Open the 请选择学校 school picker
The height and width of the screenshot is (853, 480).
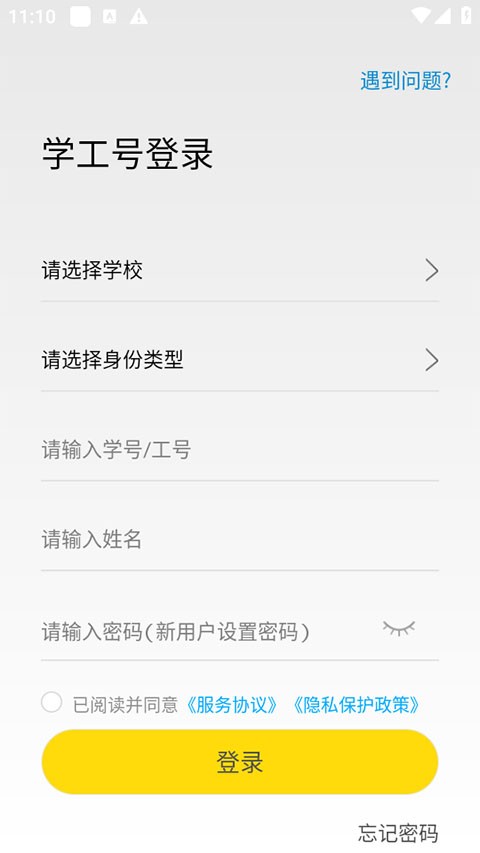(x=240, y=270)
